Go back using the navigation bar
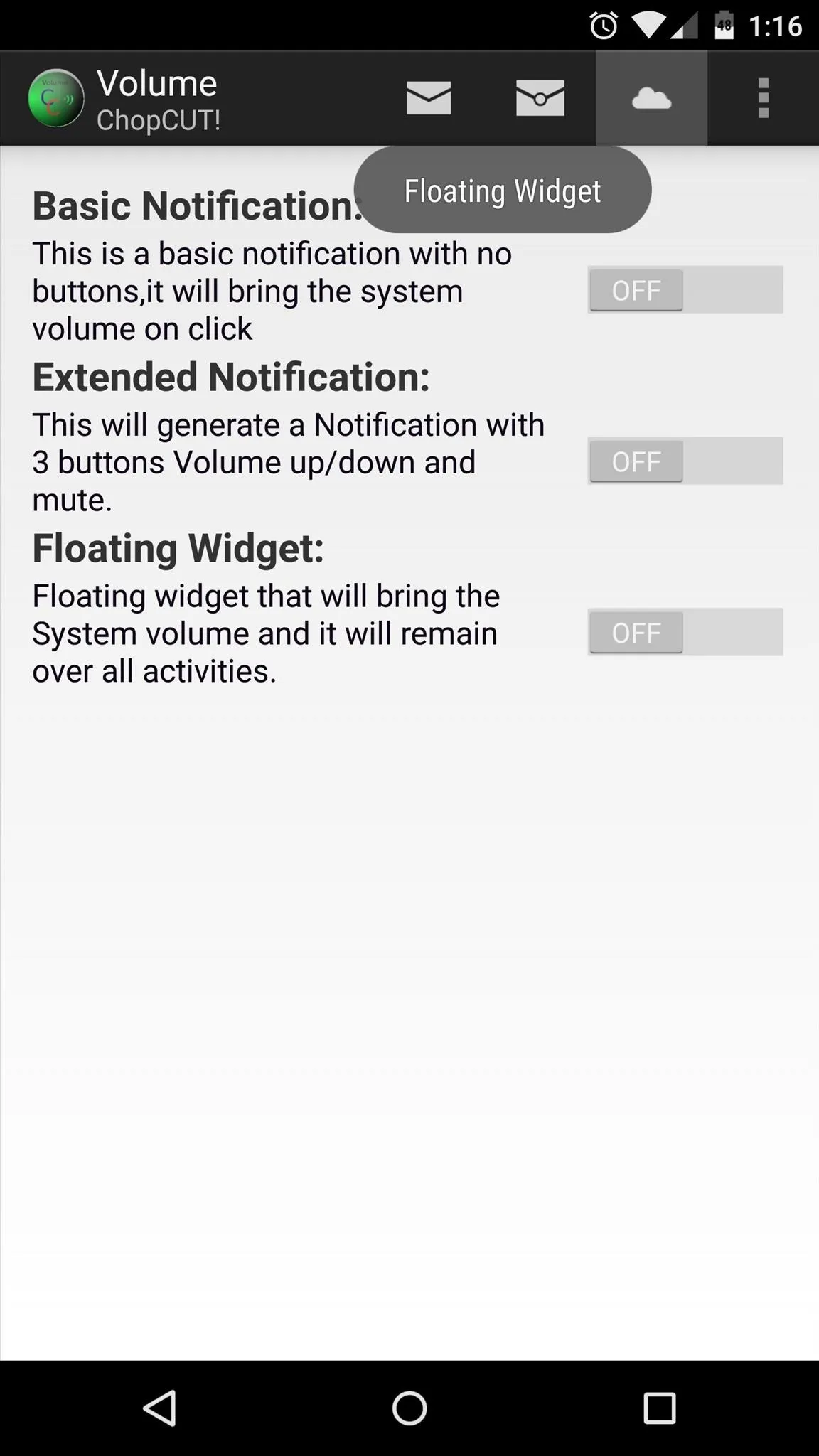This screenshot has width=819, height=1456. click(160, 1408)
